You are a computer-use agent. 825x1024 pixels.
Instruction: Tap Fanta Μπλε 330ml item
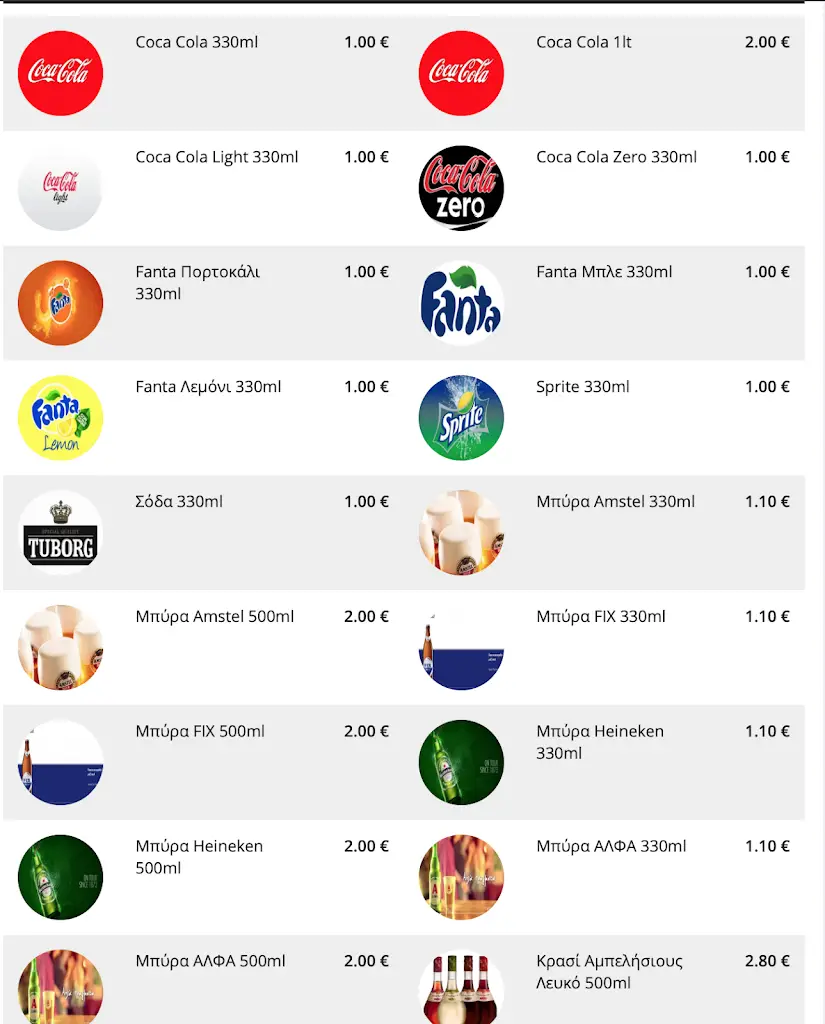pyautogui.click(x=604, y=272)
